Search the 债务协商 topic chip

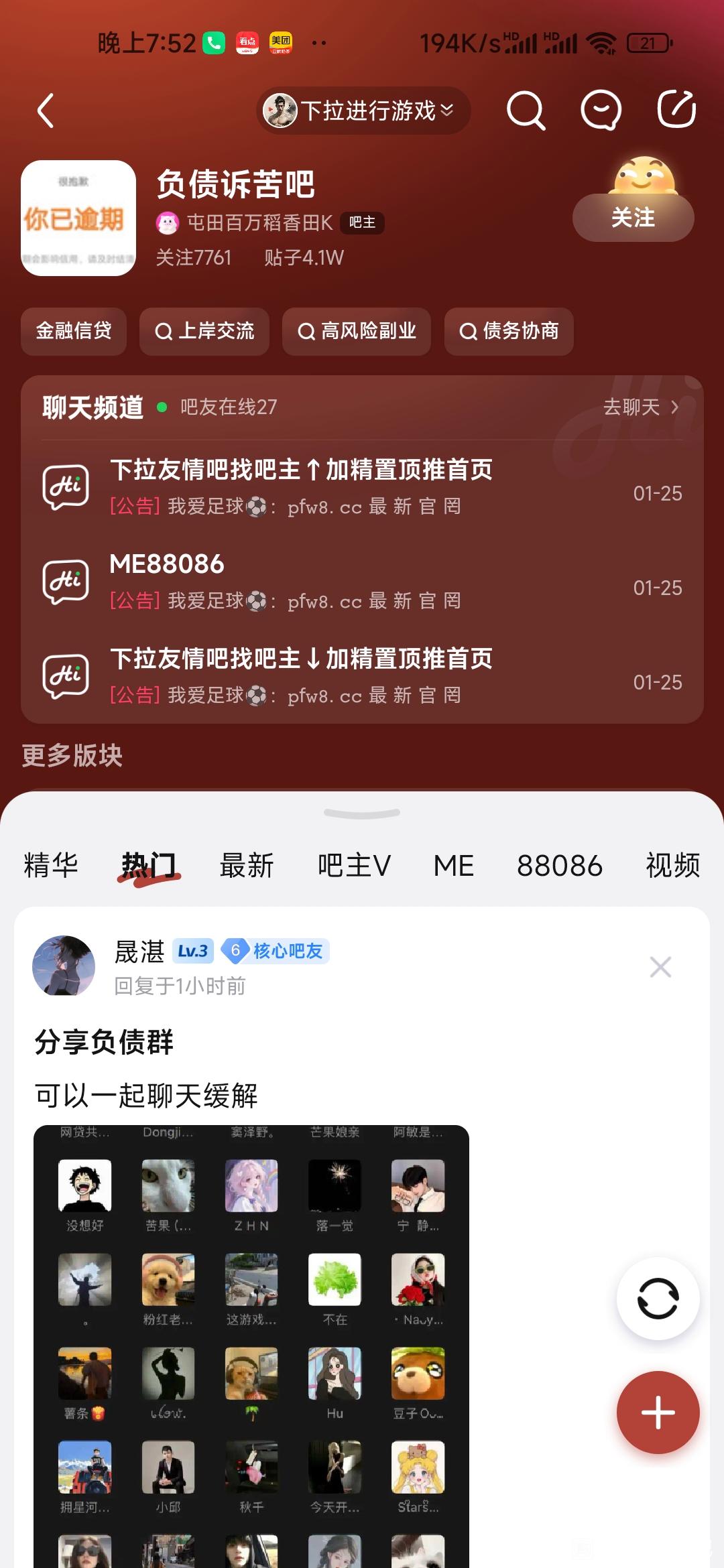tap(509, 331)
